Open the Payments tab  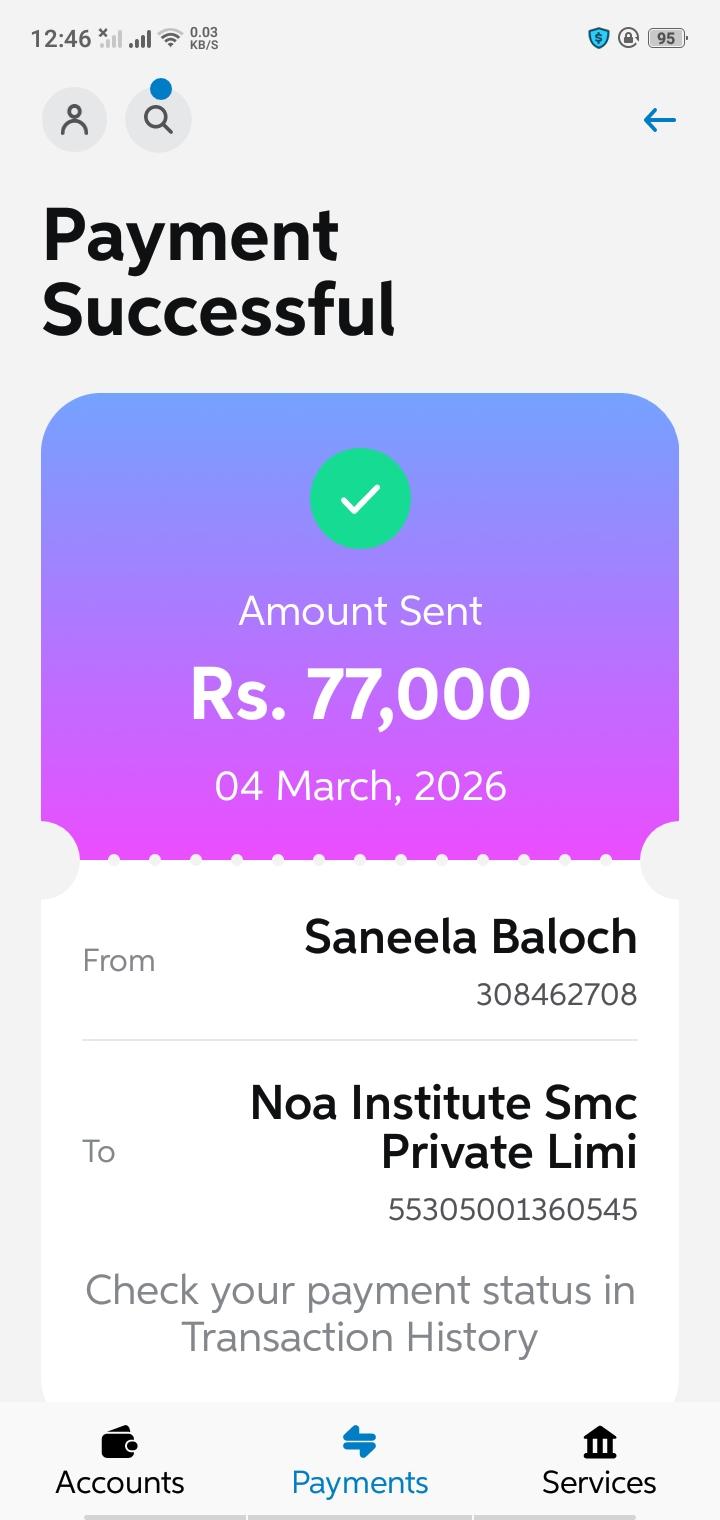coord(360,1461)
